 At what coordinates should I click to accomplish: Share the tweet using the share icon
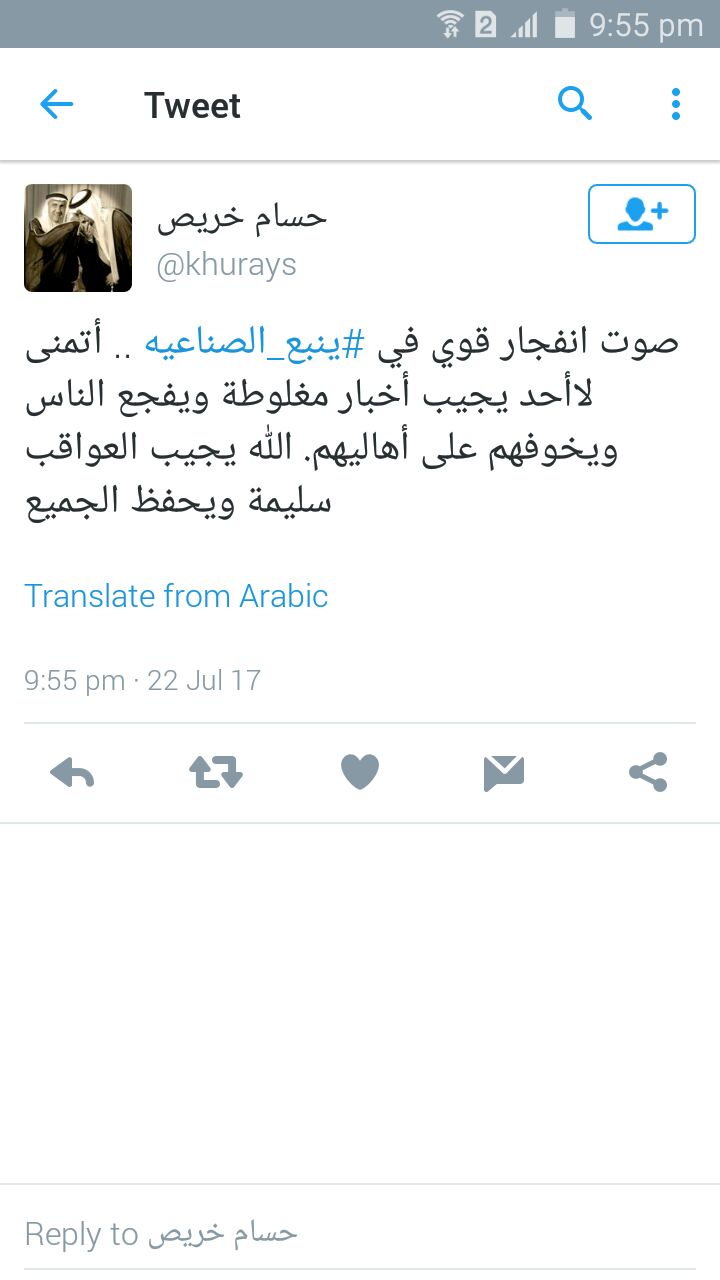pyautogui.click(x=648, y=773)
